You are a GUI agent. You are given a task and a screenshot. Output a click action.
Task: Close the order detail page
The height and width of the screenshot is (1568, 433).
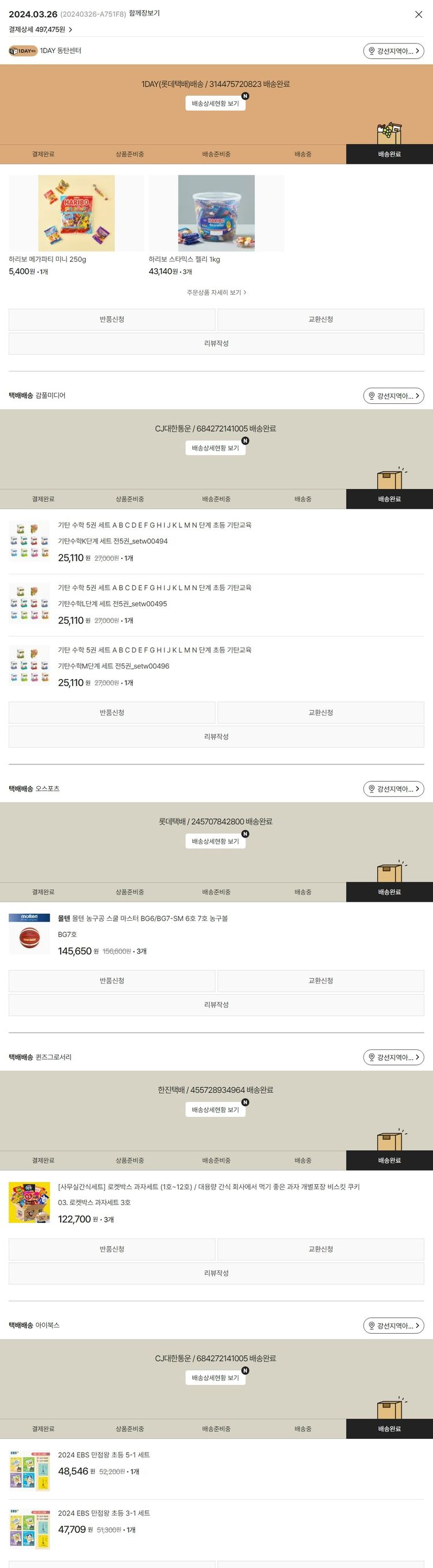[x=419, y=14]
